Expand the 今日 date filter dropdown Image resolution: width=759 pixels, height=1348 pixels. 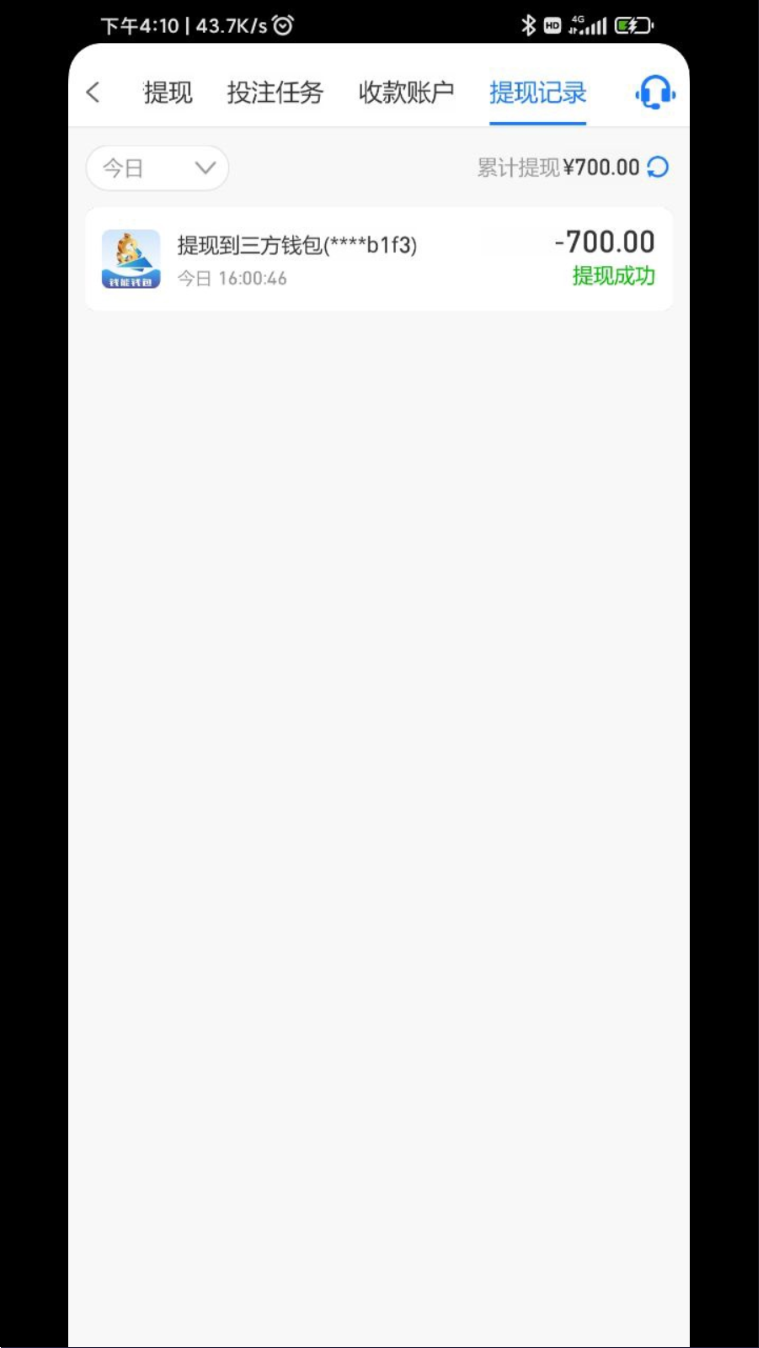click(157, 168)
